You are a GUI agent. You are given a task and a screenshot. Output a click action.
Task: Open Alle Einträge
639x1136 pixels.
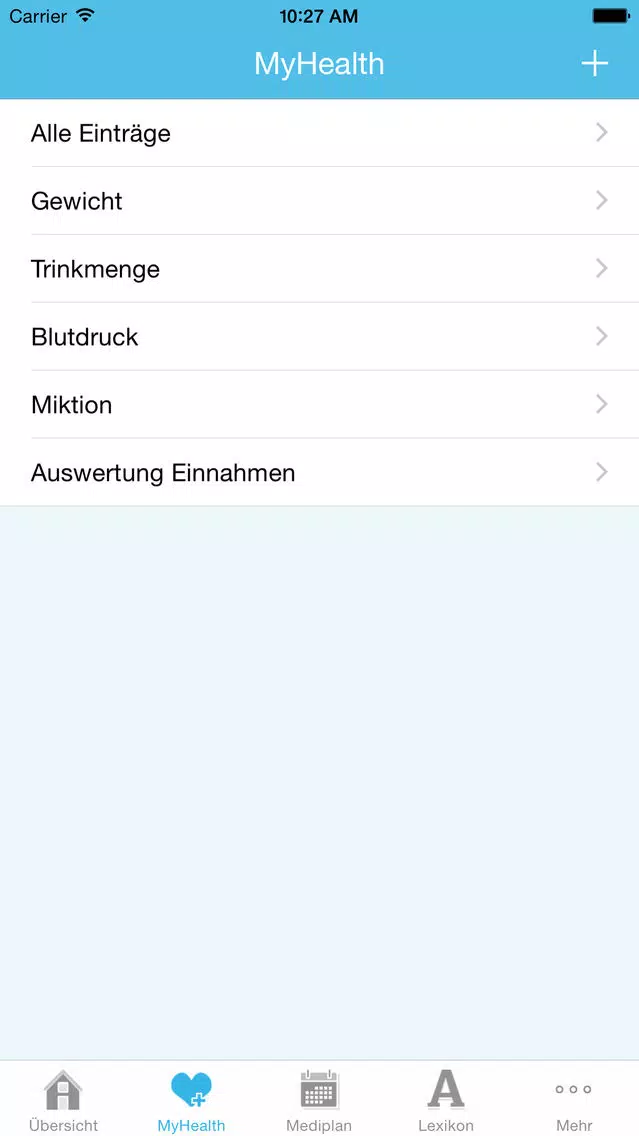(320, 133)
